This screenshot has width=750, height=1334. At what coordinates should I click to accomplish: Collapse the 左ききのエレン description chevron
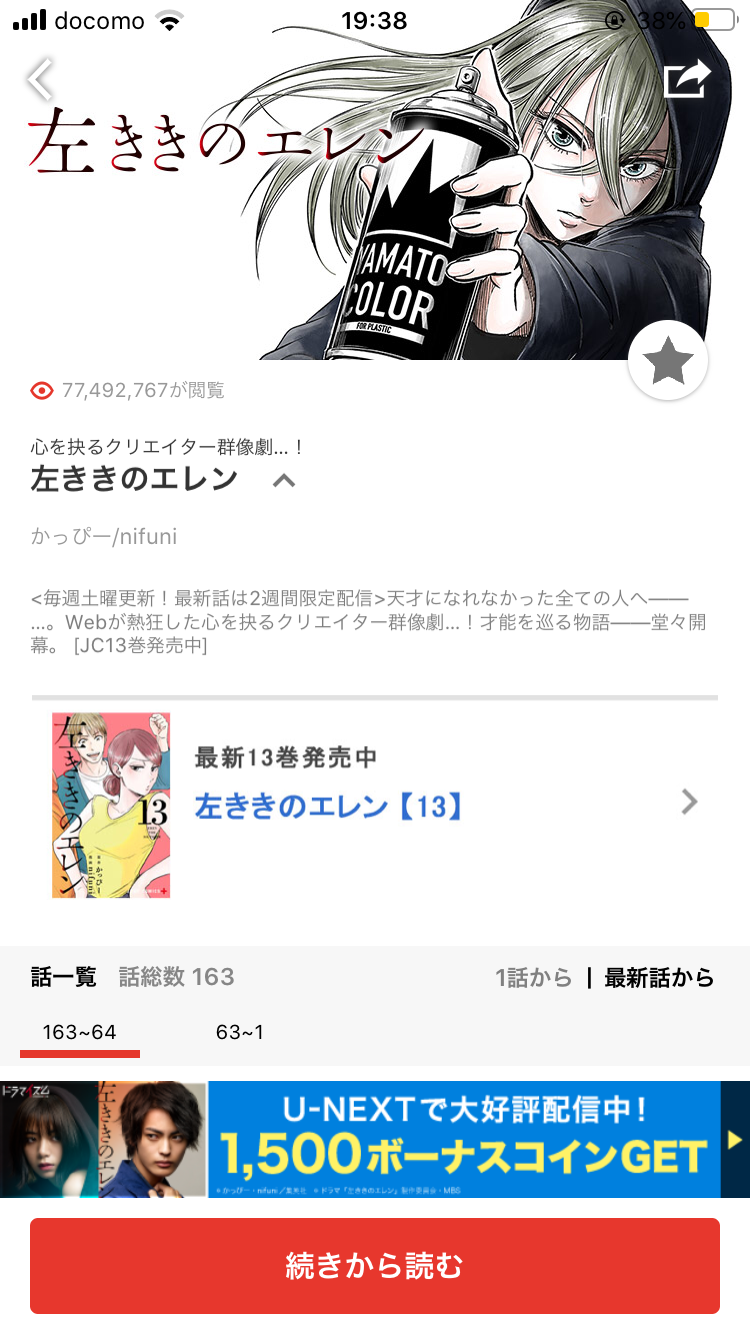284,481
